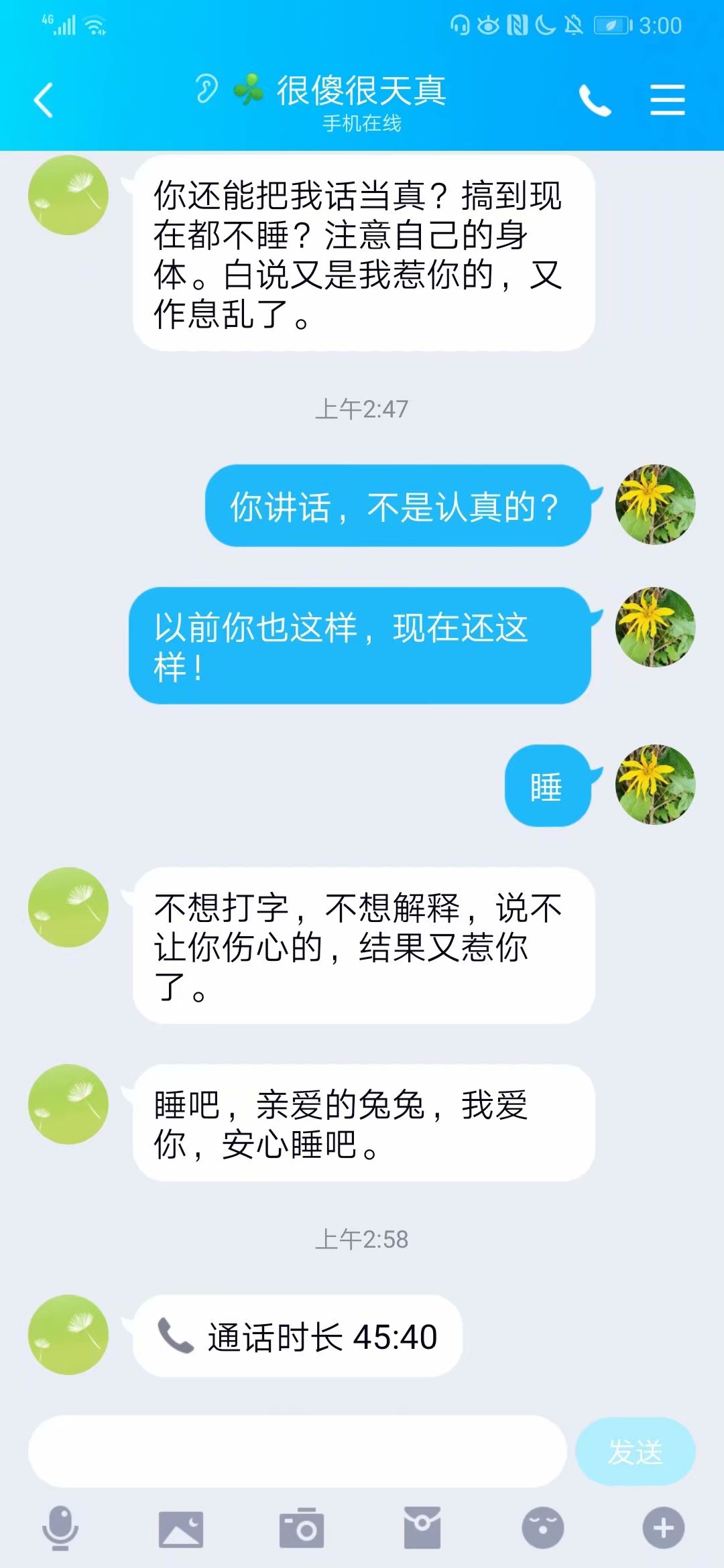
Task: Focus the message input field
Action: [297, 1451]
